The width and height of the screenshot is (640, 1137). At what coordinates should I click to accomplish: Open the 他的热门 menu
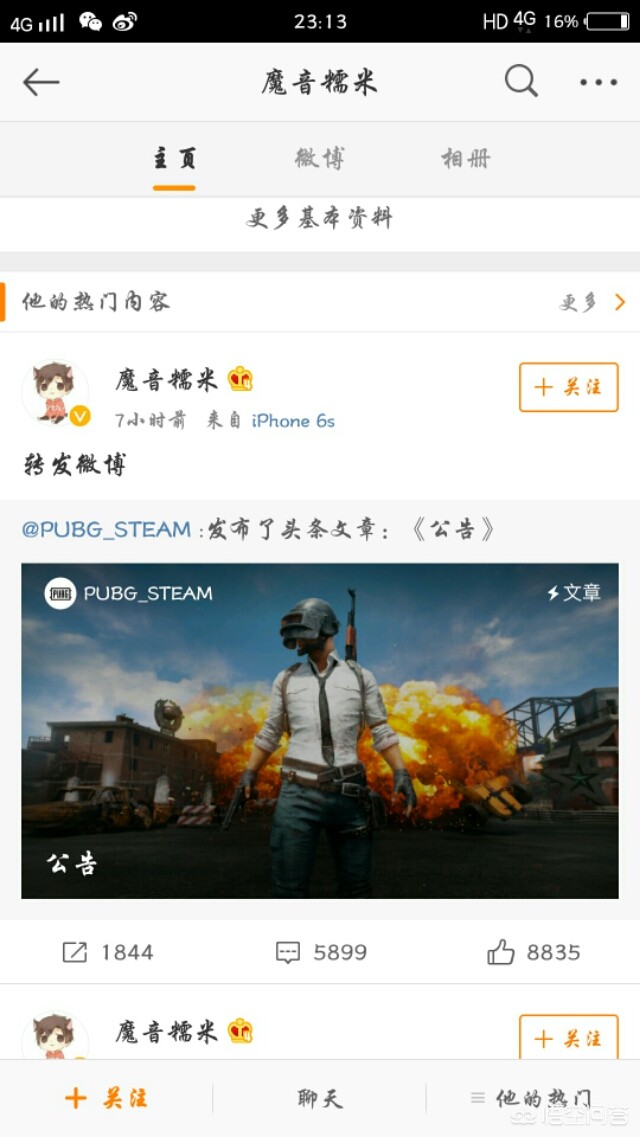coord(532,1098)
